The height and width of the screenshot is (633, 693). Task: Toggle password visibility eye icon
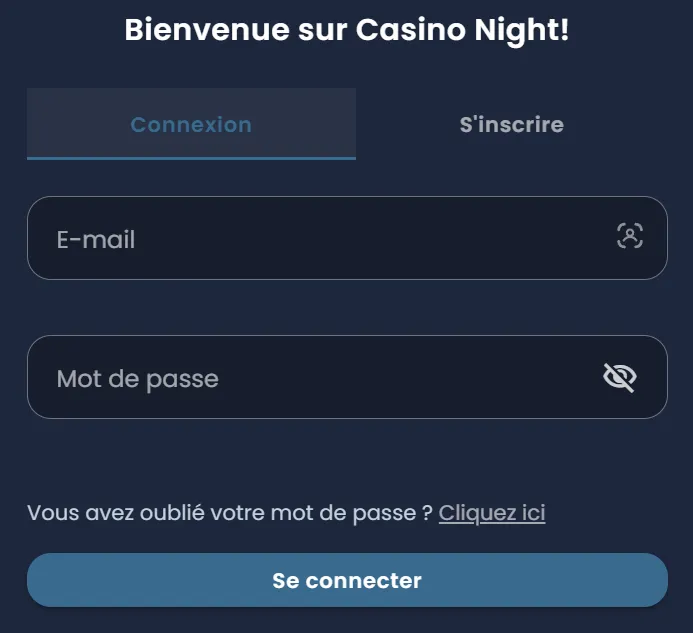tap(620, 377)
